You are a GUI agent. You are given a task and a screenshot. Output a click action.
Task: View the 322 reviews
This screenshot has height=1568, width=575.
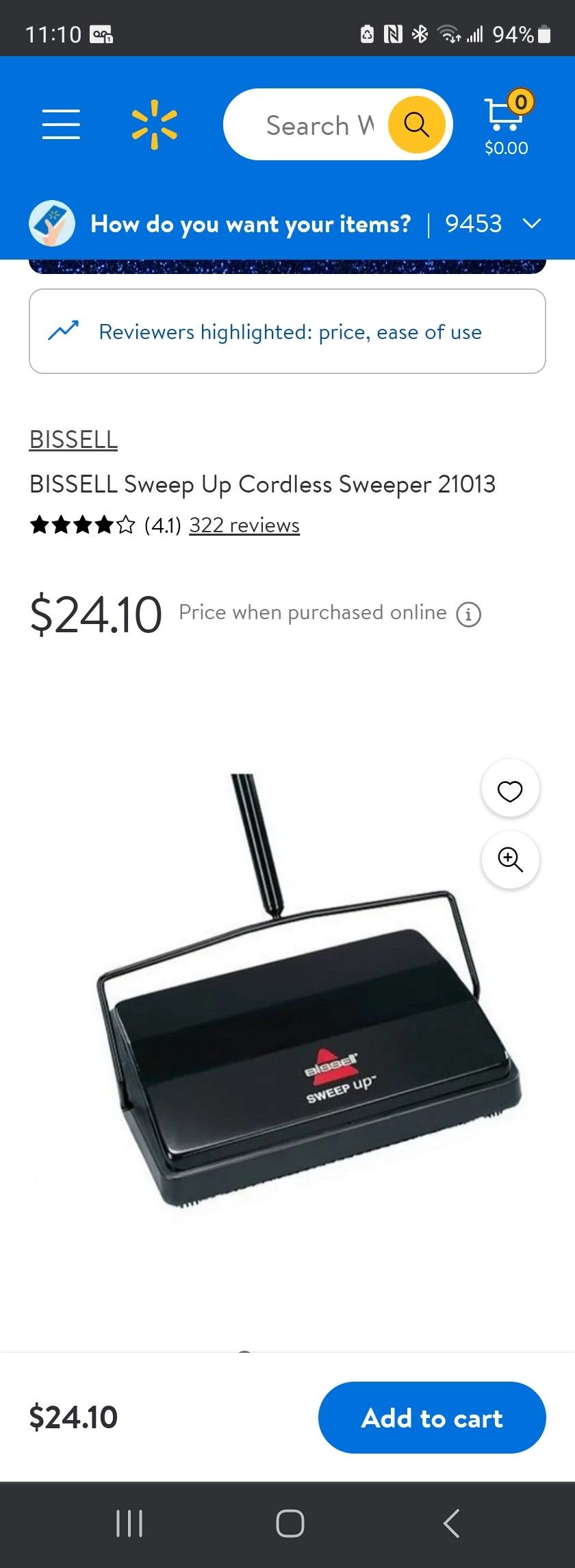244,525
